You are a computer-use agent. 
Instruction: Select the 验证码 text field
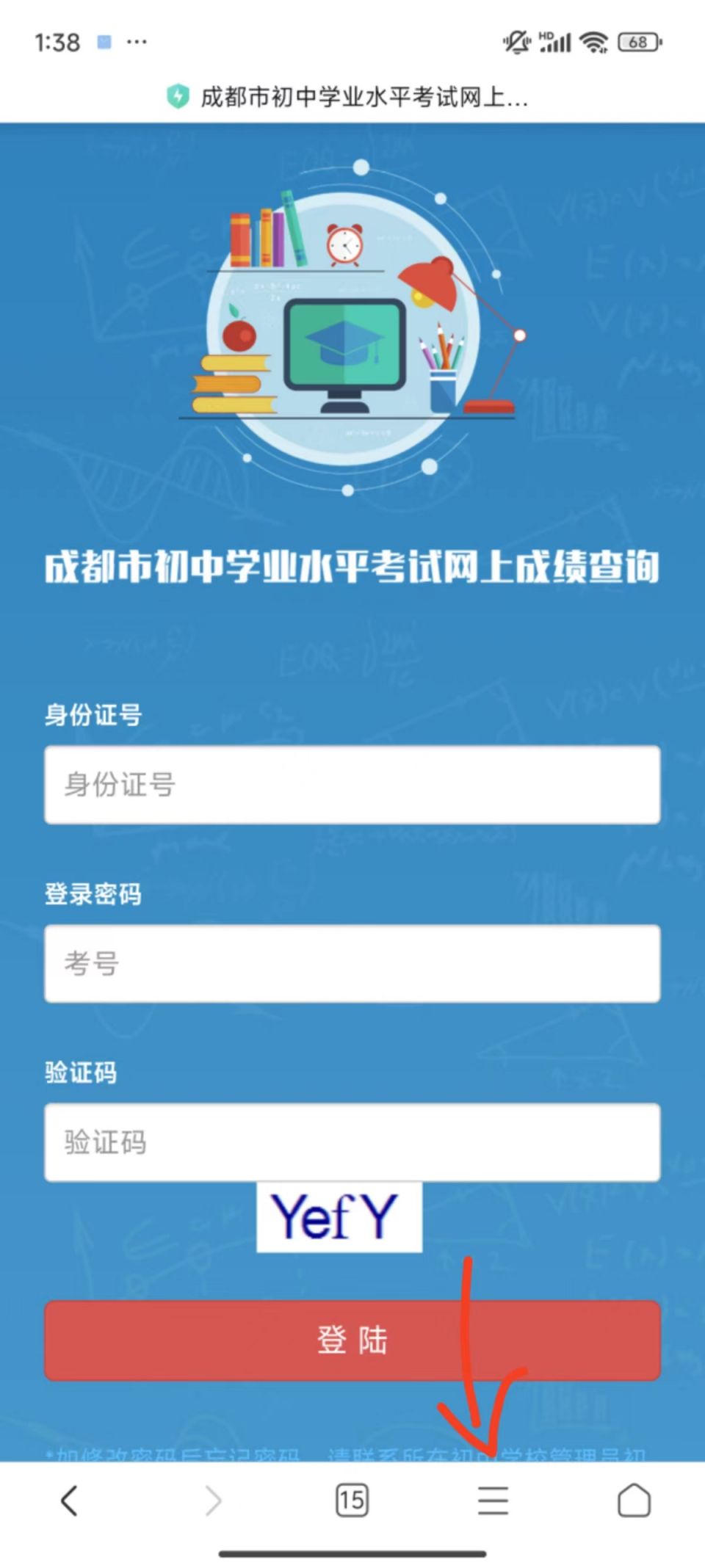pos(352,1142)
